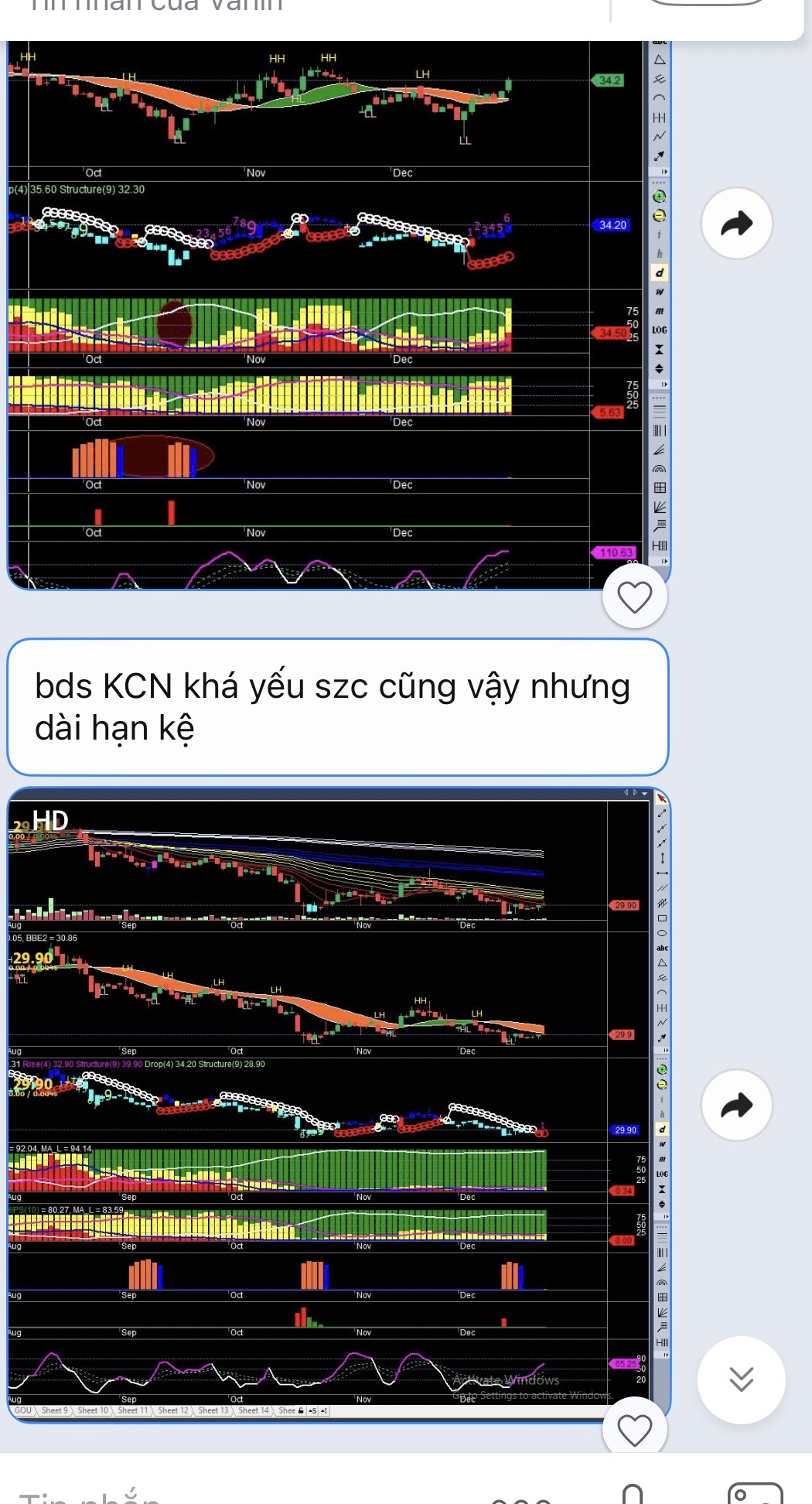Screen dimensions: 812x1504
Task: Jump to the latest messages
Action: 741,1379
